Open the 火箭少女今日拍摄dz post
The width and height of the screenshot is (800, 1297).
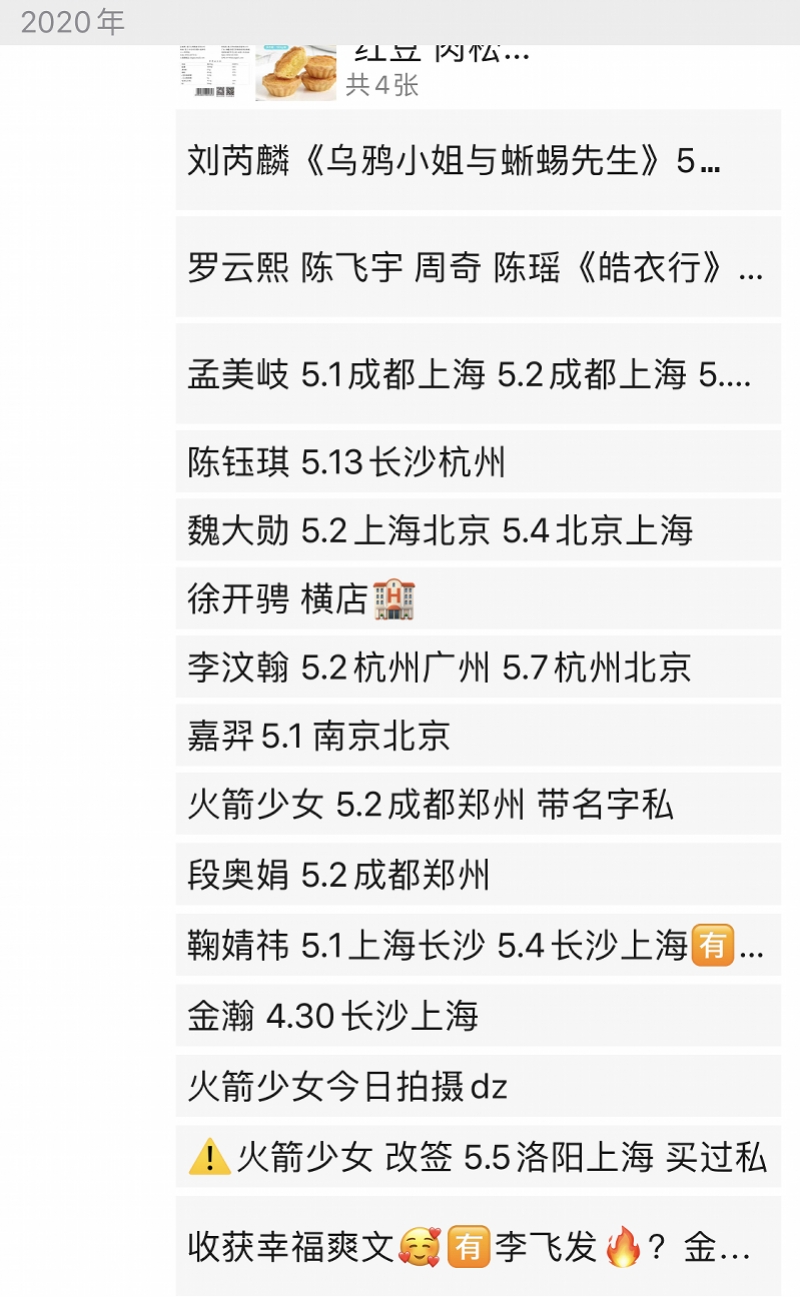coord(478,1085)
